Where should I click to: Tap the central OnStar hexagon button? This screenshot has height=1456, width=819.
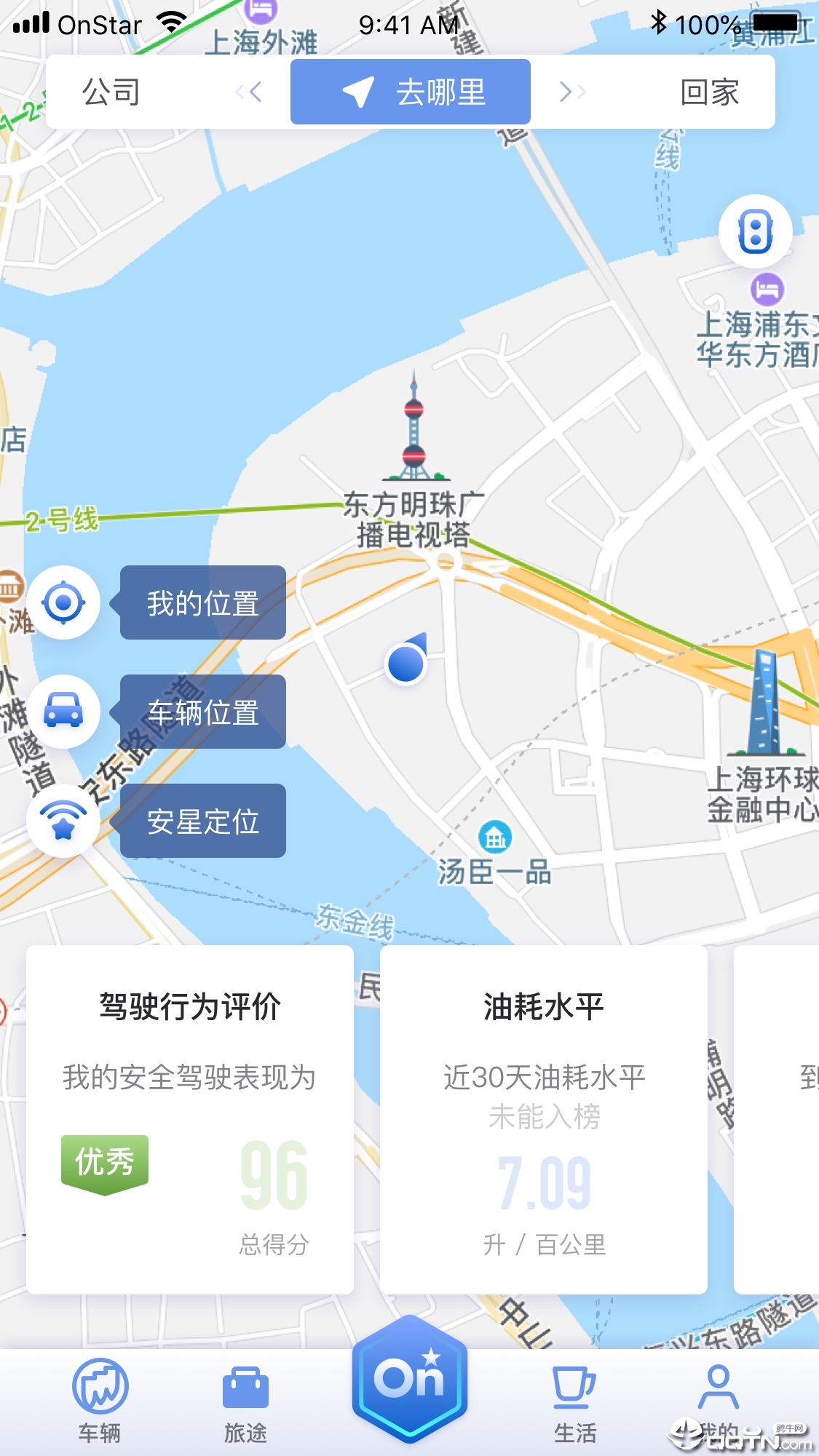[x=410, y=1379]
